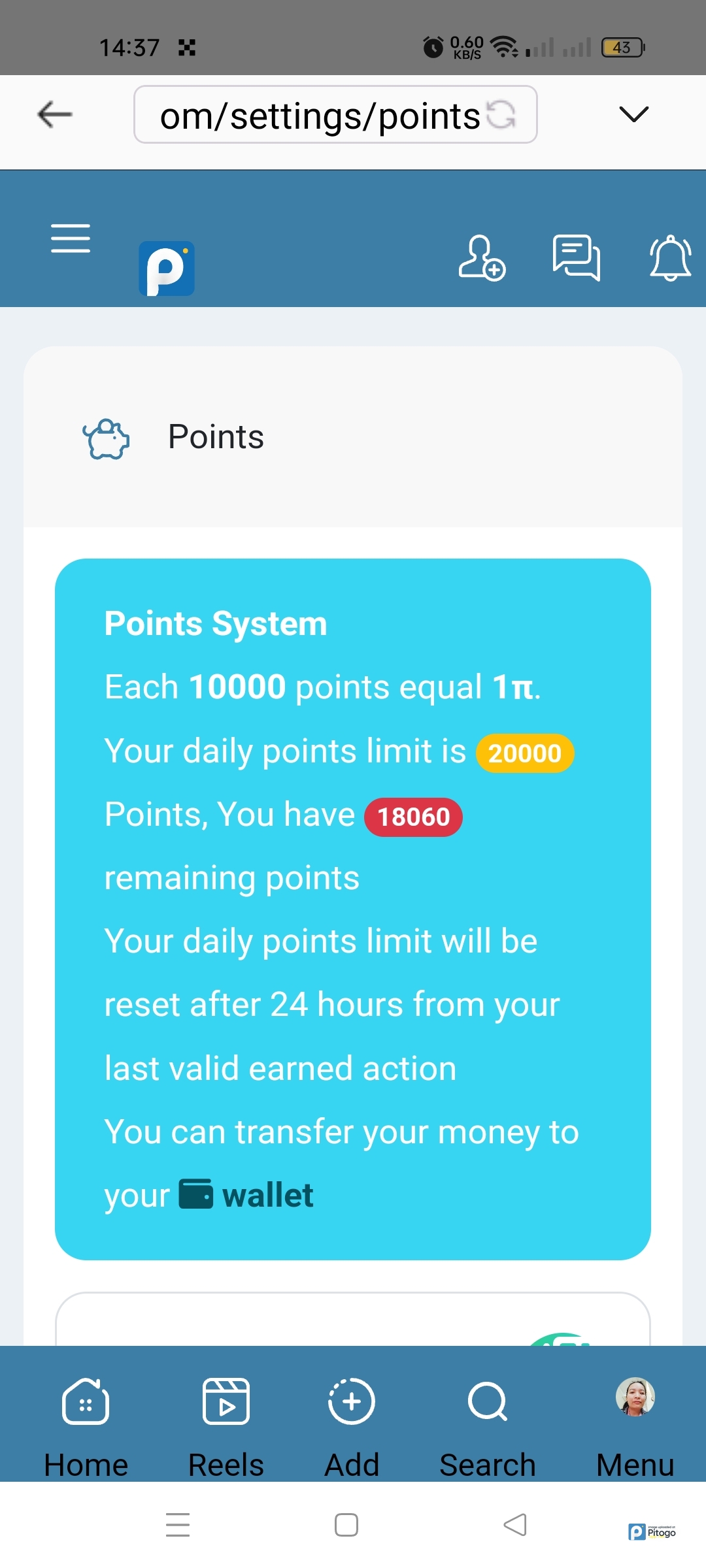Screen dimensions: 706x1568
Task: Go back using the browser arrow
Action: pos(55,114)
